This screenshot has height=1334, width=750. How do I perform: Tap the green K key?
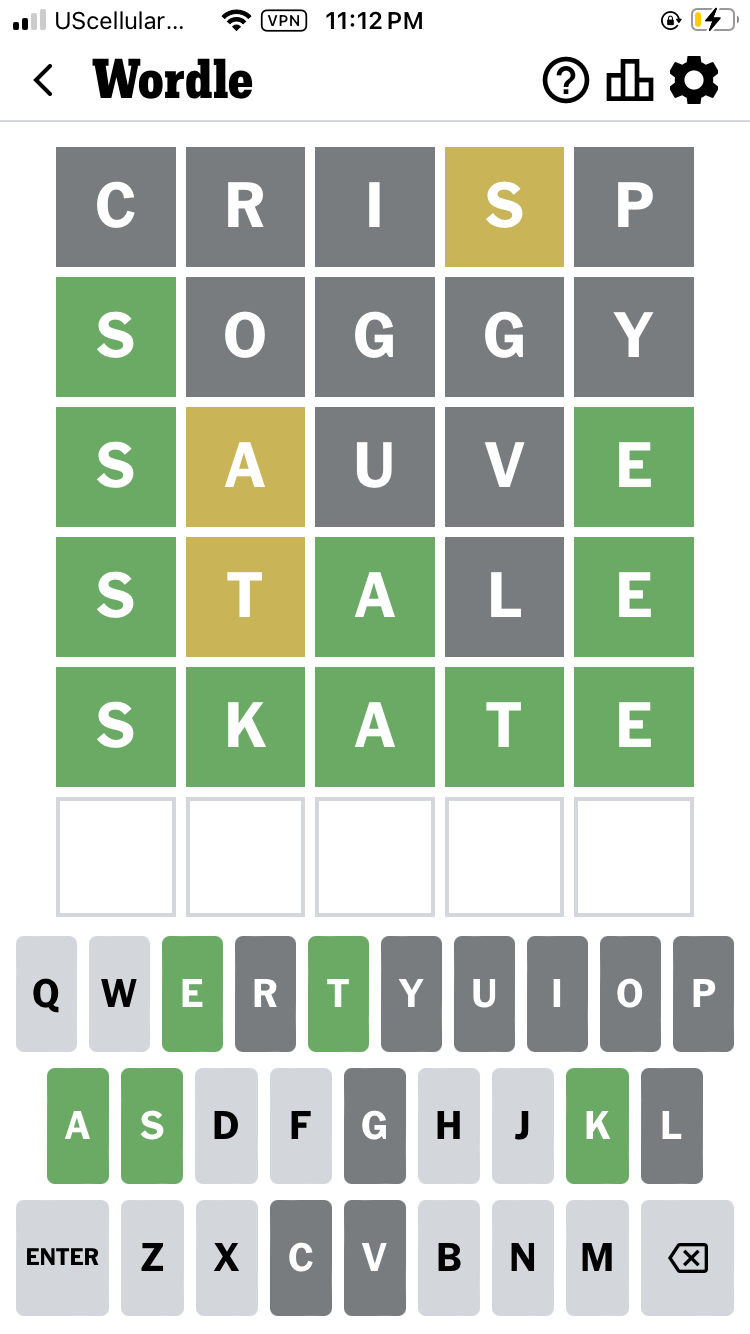coord(597,1126)
